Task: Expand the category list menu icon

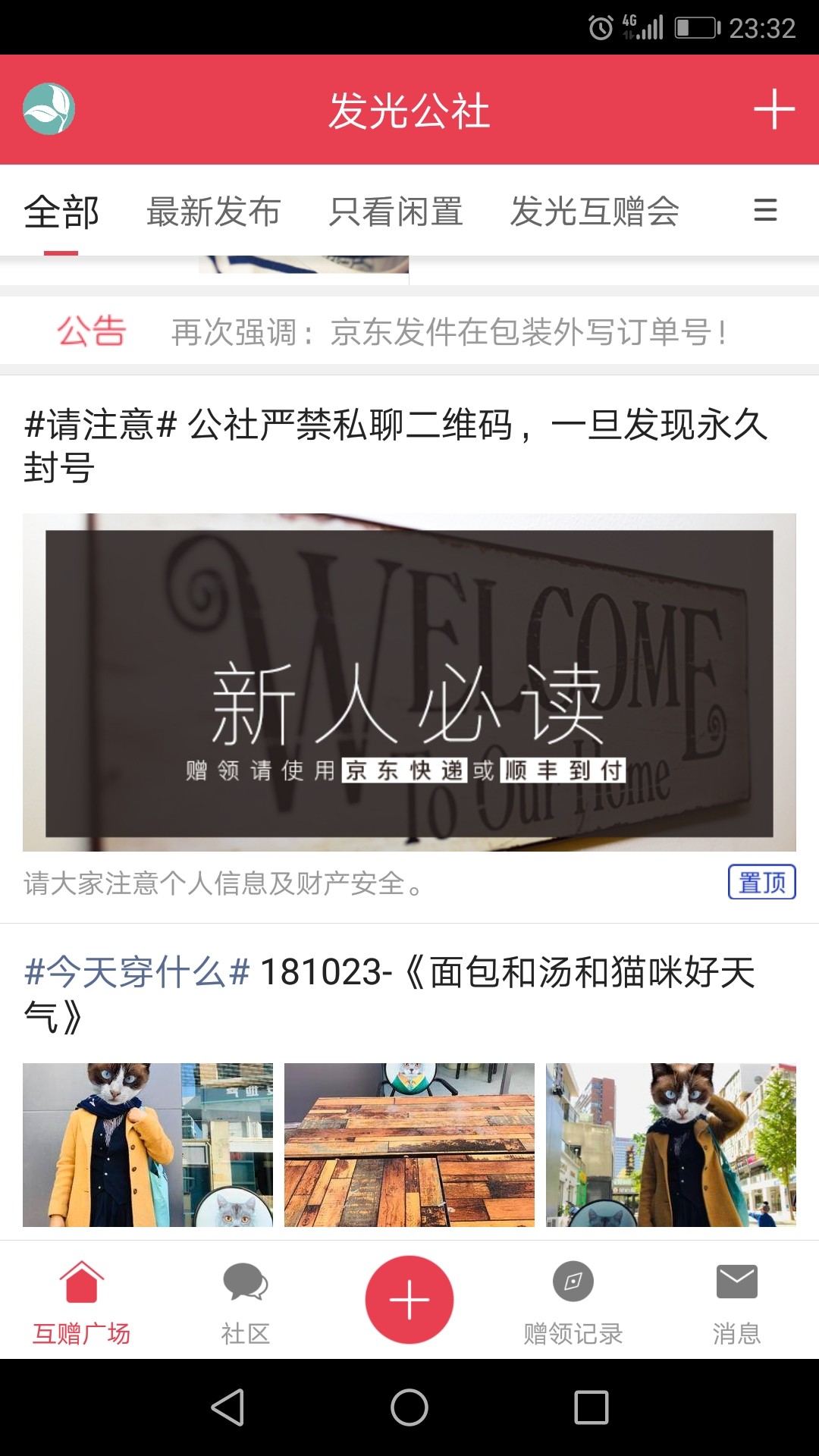Action: 765,210
